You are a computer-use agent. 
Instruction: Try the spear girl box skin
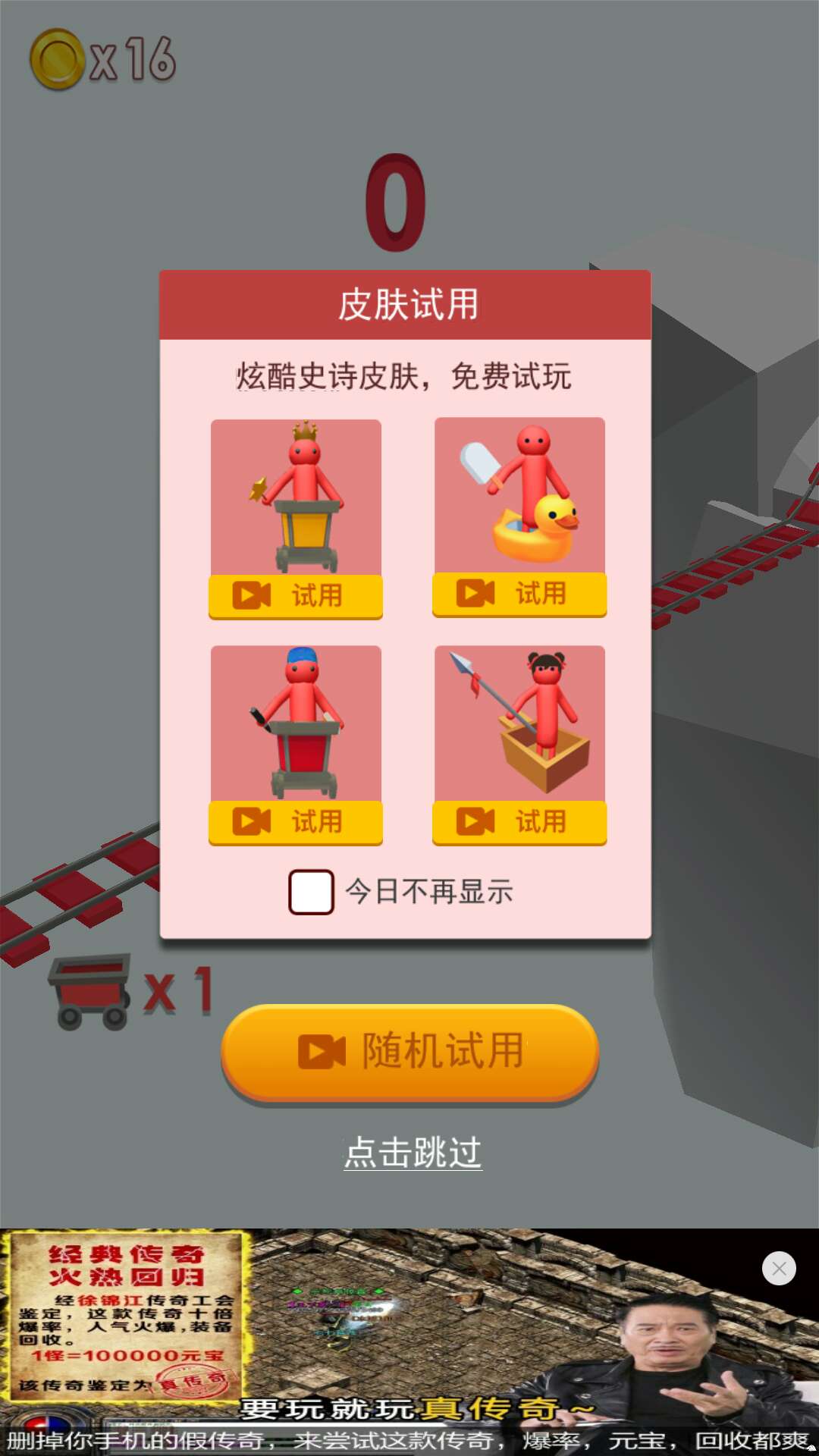click(x=519, y=822)
